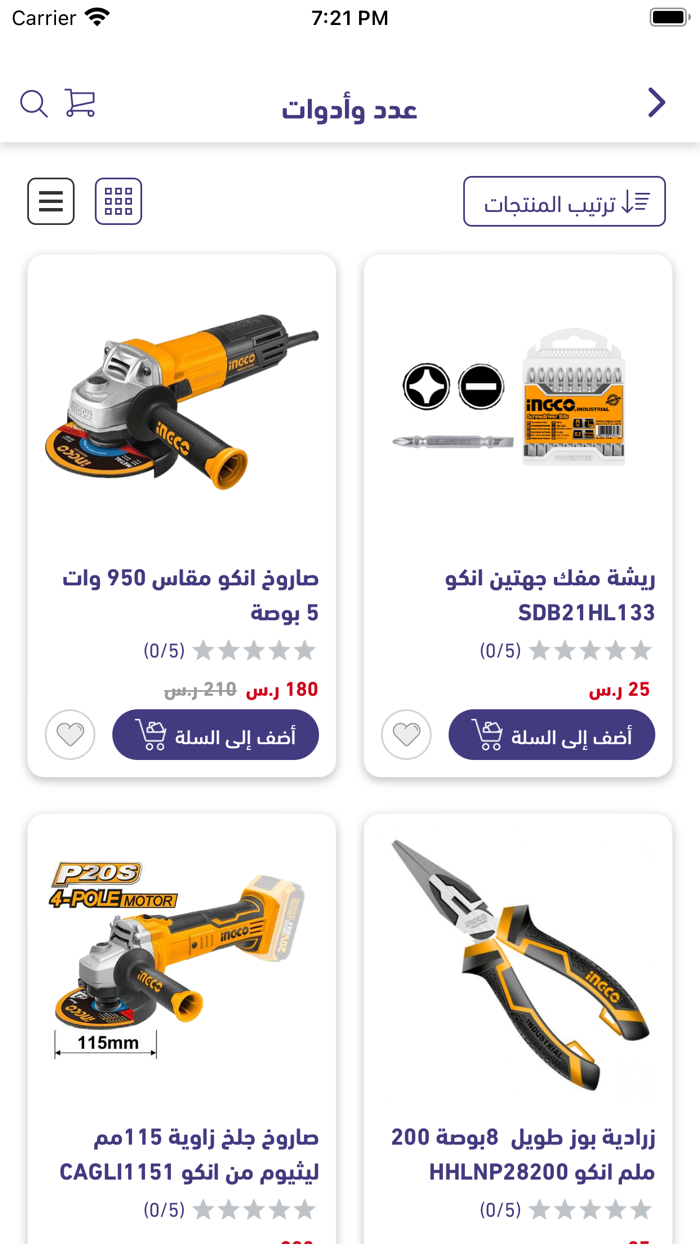Open the shopping cart icon
This screenshot has height=1244, width=700.
click(80, 103)
